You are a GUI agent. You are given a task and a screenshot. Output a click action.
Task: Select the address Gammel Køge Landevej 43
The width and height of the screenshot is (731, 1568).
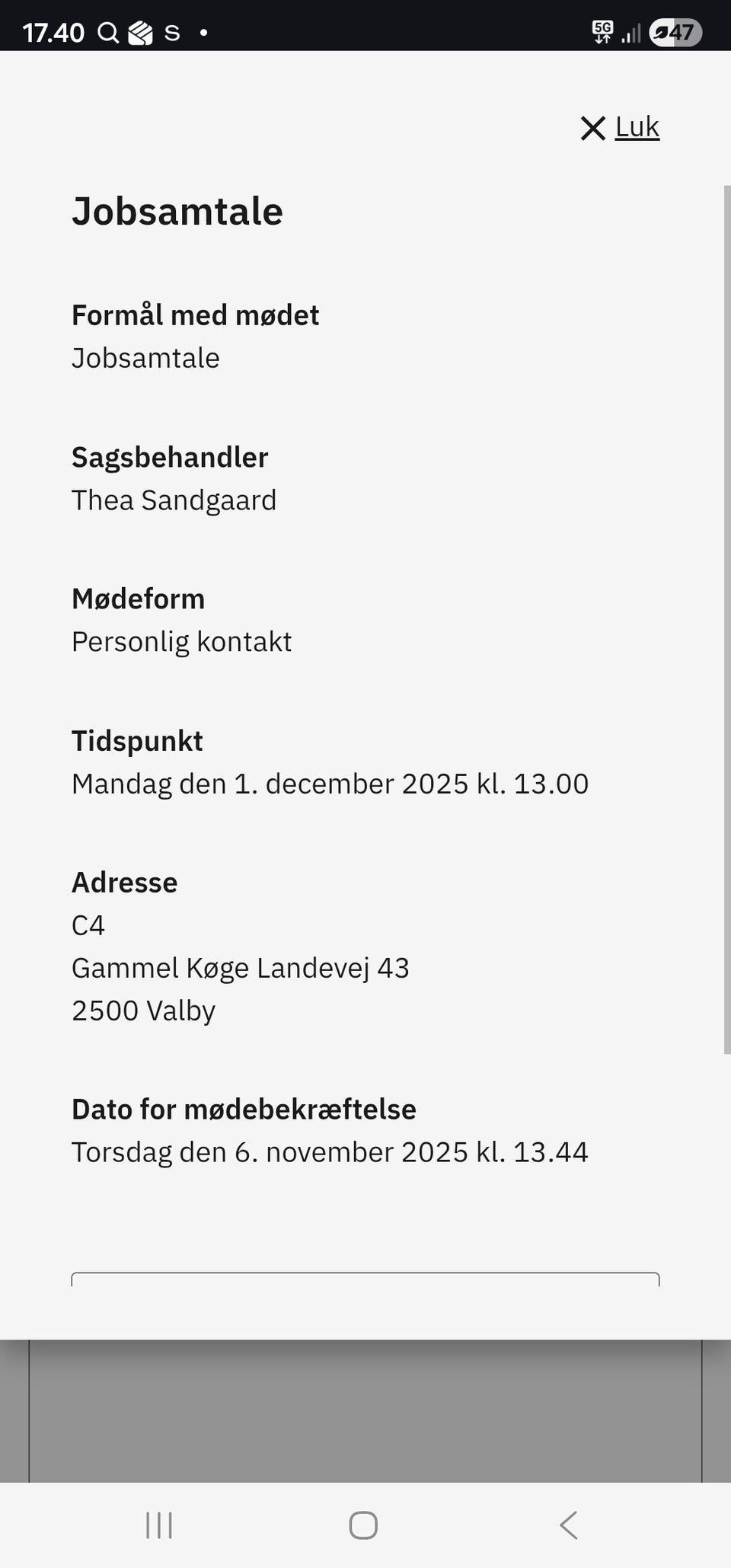(241, 967)
